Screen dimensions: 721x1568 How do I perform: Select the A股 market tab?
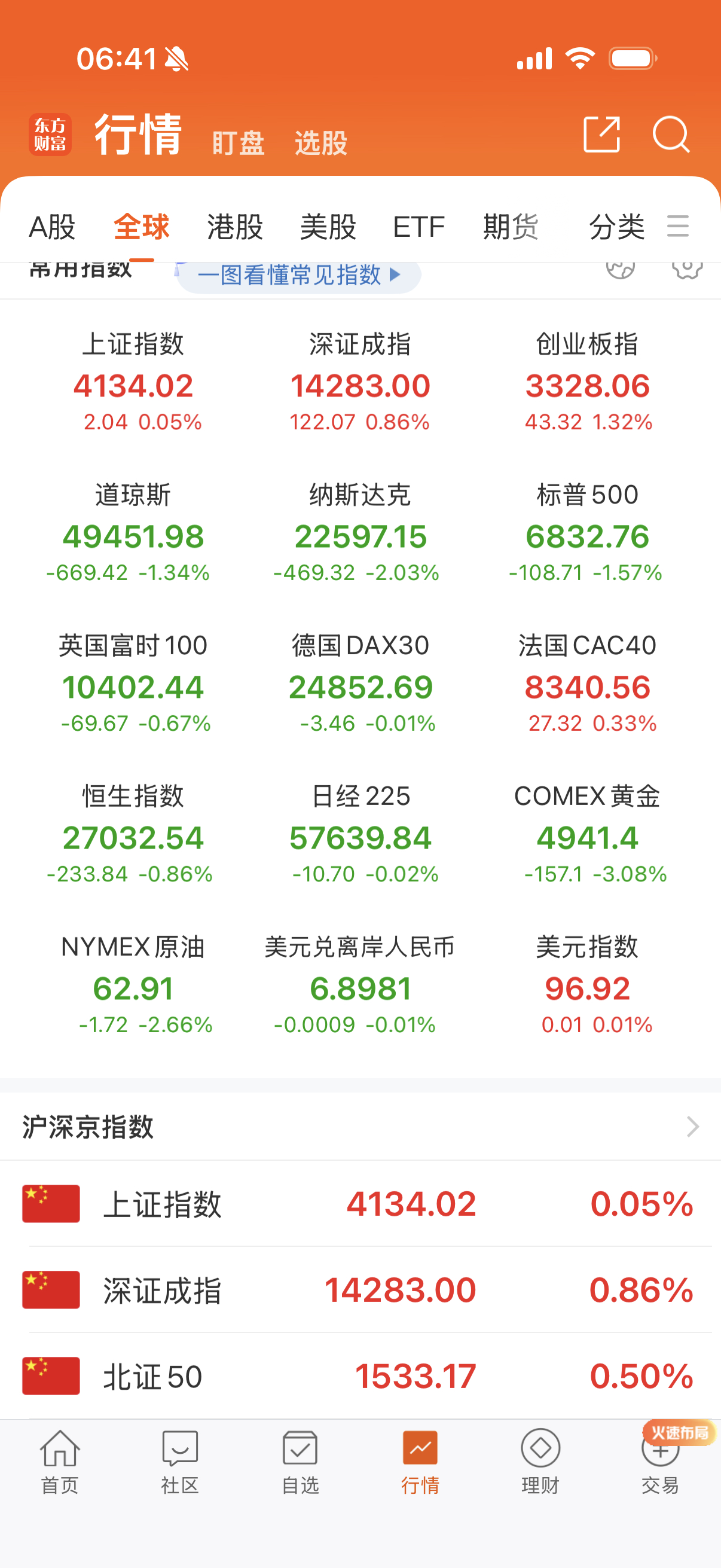pos(53,227)
